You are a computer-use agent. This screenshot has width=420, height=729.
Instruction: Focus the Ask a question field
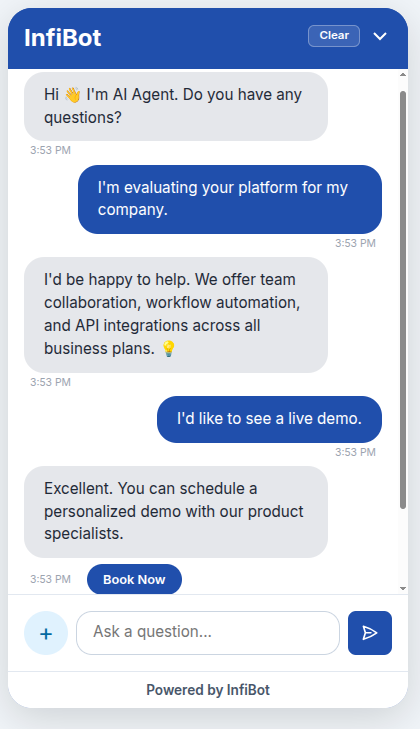click(208, 633)
